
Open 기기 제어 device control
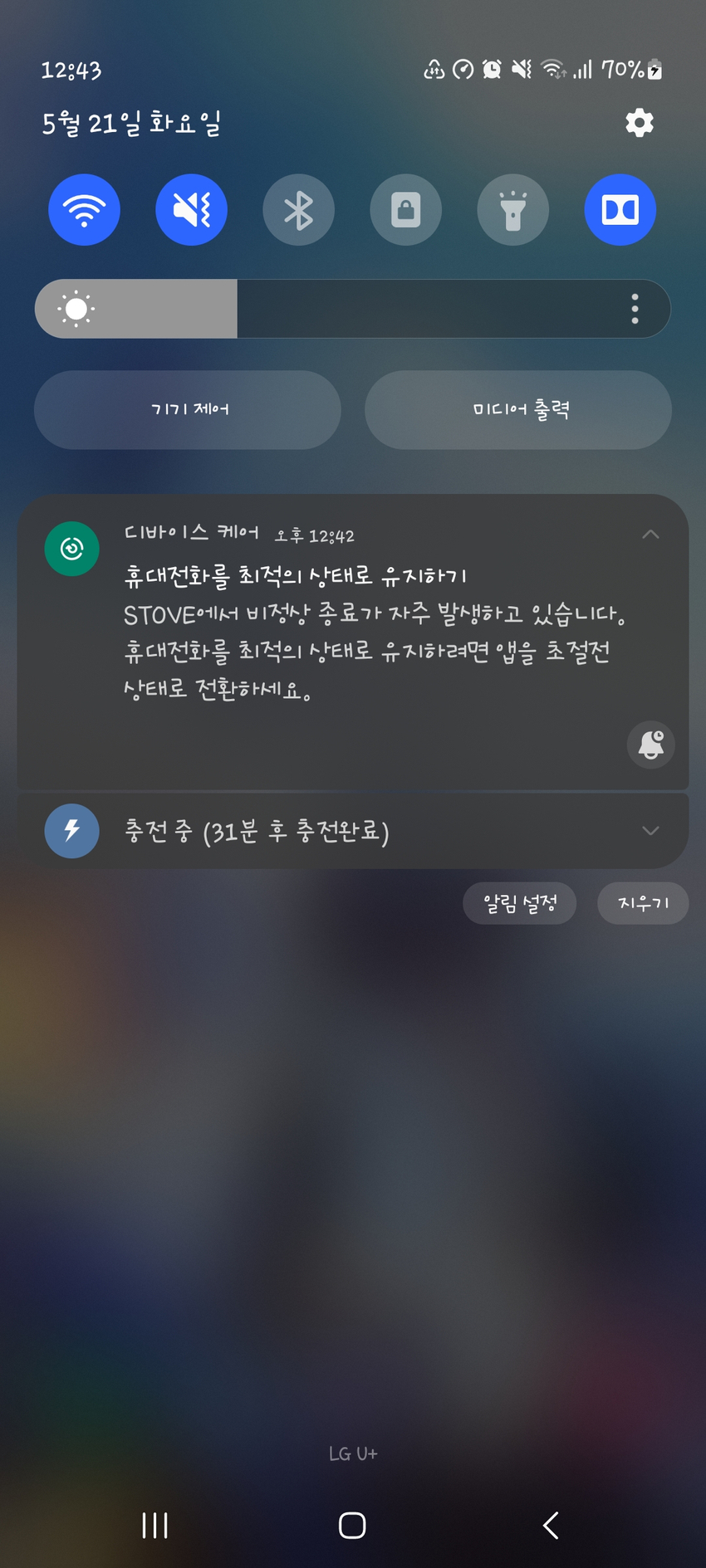click(x=188, y=409)
